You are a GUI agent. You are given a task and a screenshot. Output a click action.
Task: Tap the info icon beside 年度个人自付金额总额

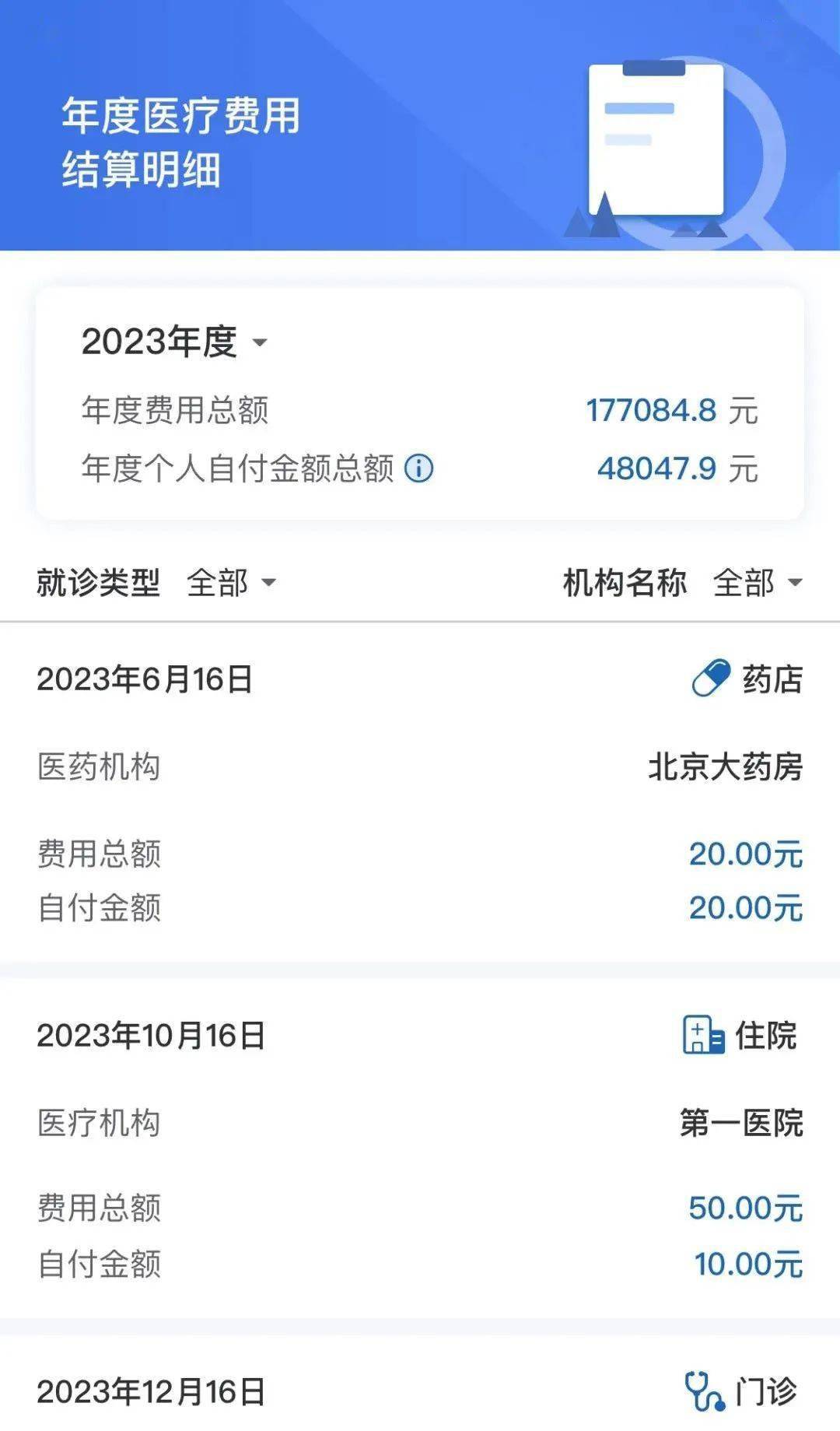tap(420, 468)
